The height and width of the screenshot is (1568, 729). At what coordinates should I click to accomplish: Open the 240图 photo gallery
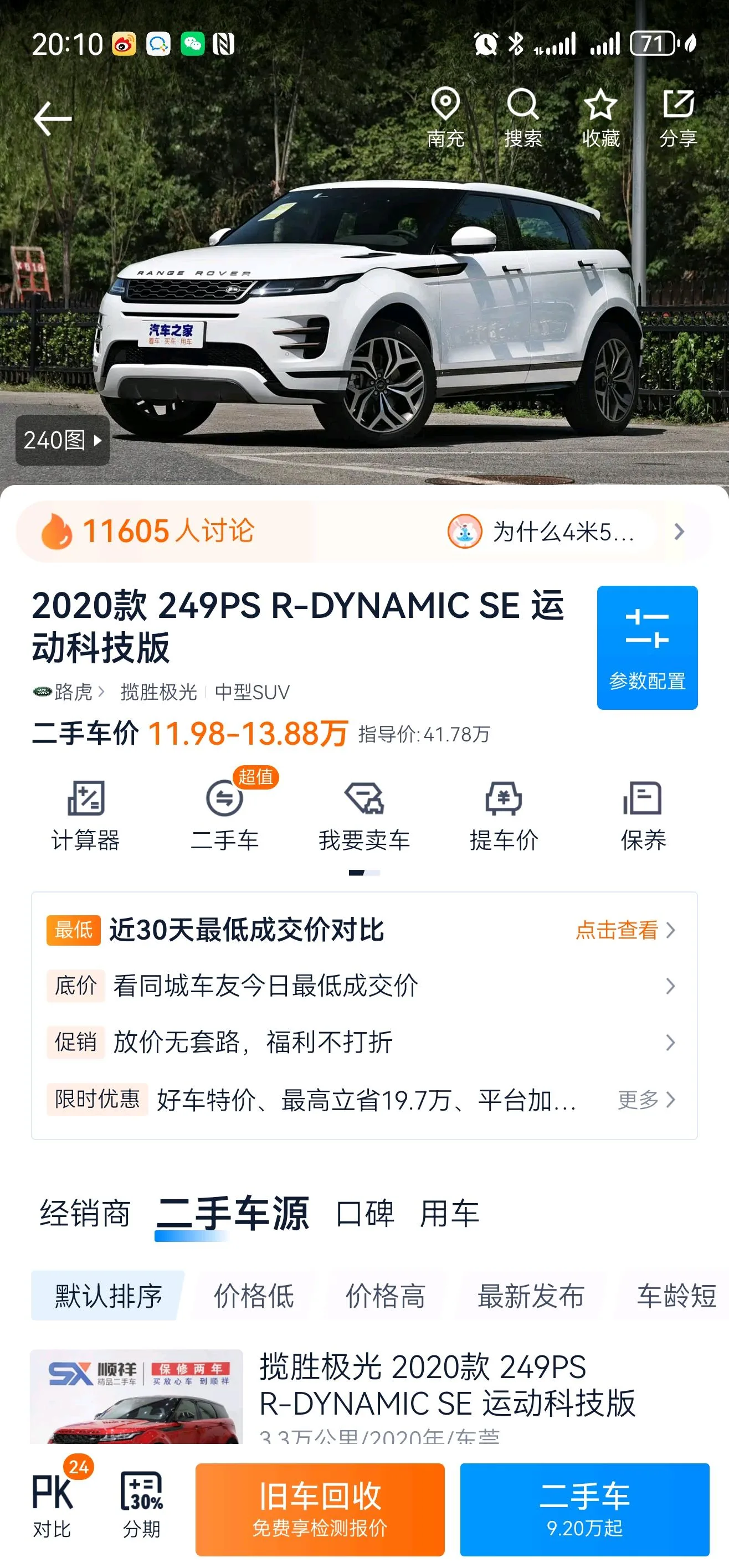tap(62, 440)
